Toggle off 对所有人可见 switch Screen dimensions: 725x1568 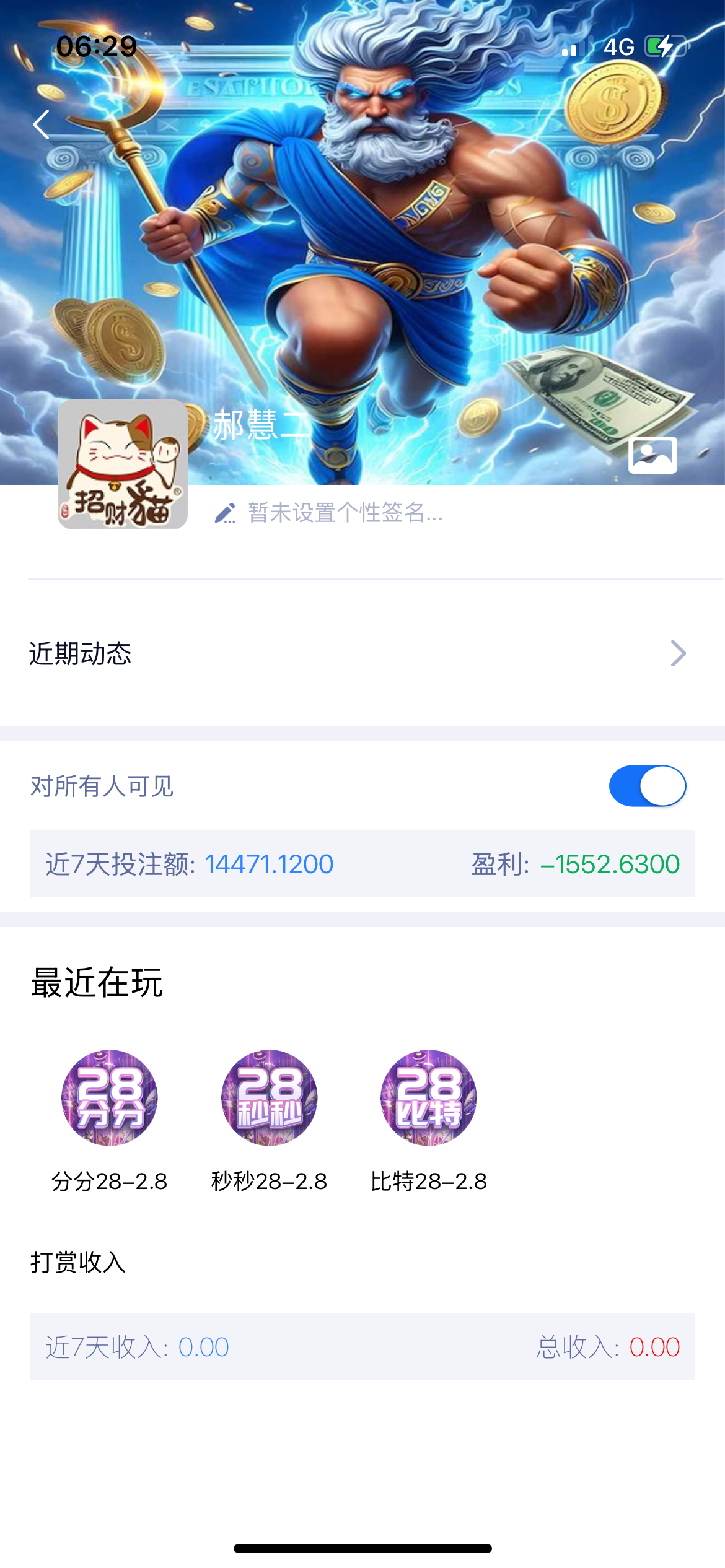click(647, 786)
